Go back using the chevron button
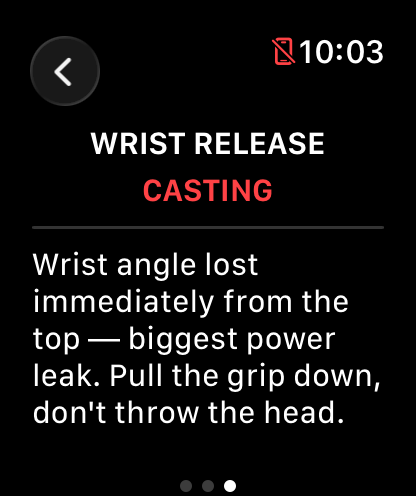 [65, 71]
